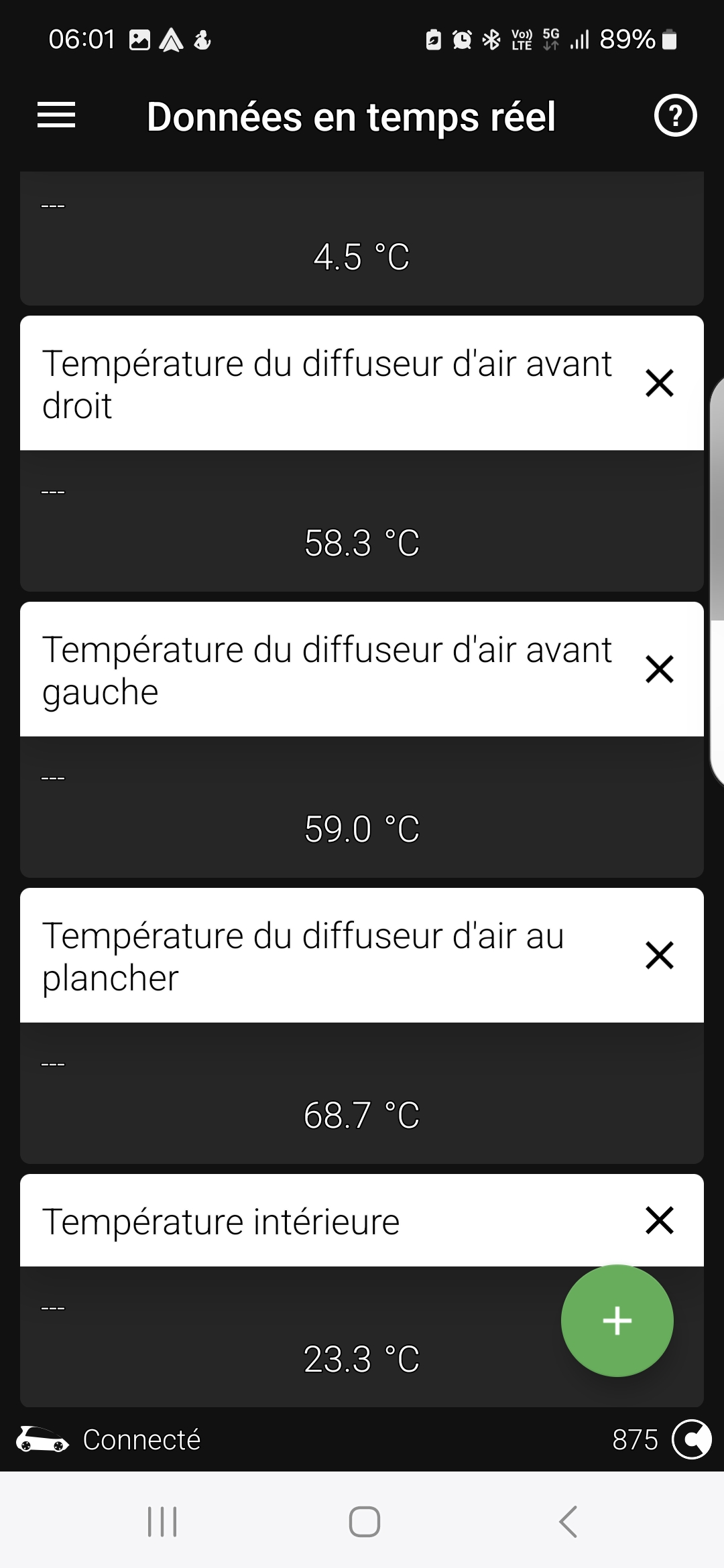
Task: Remove the avant gauche air diffuser card
Action: point(660,669)
